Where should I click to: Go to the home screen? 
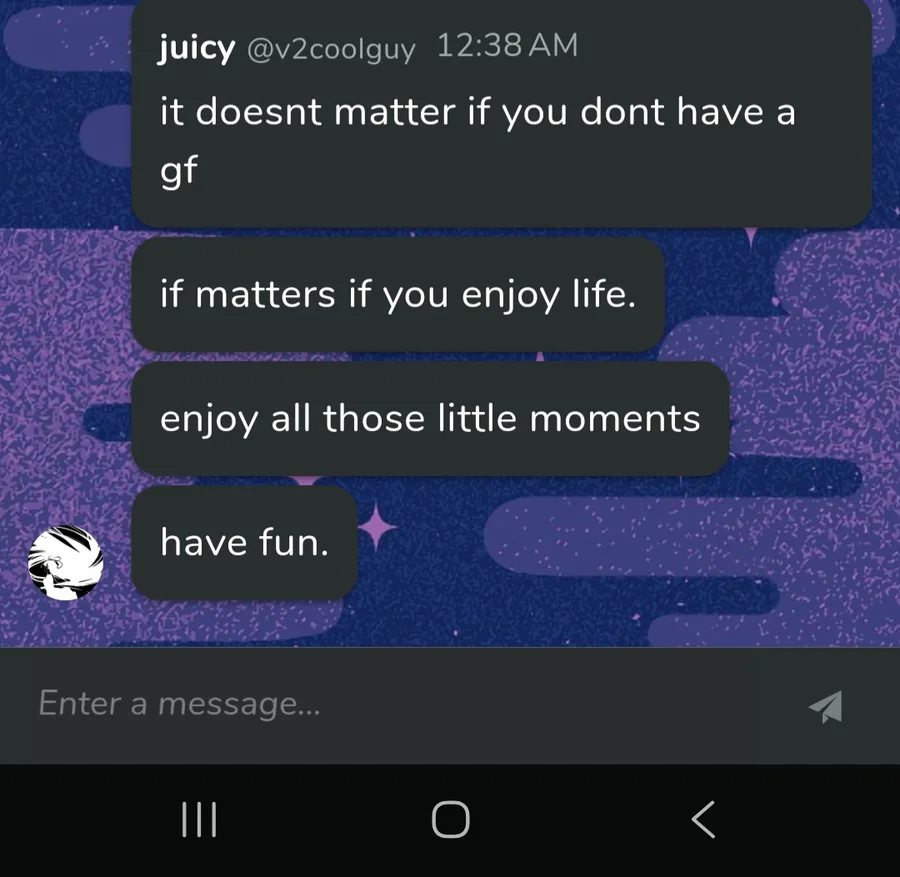click(x=450, y=820)
